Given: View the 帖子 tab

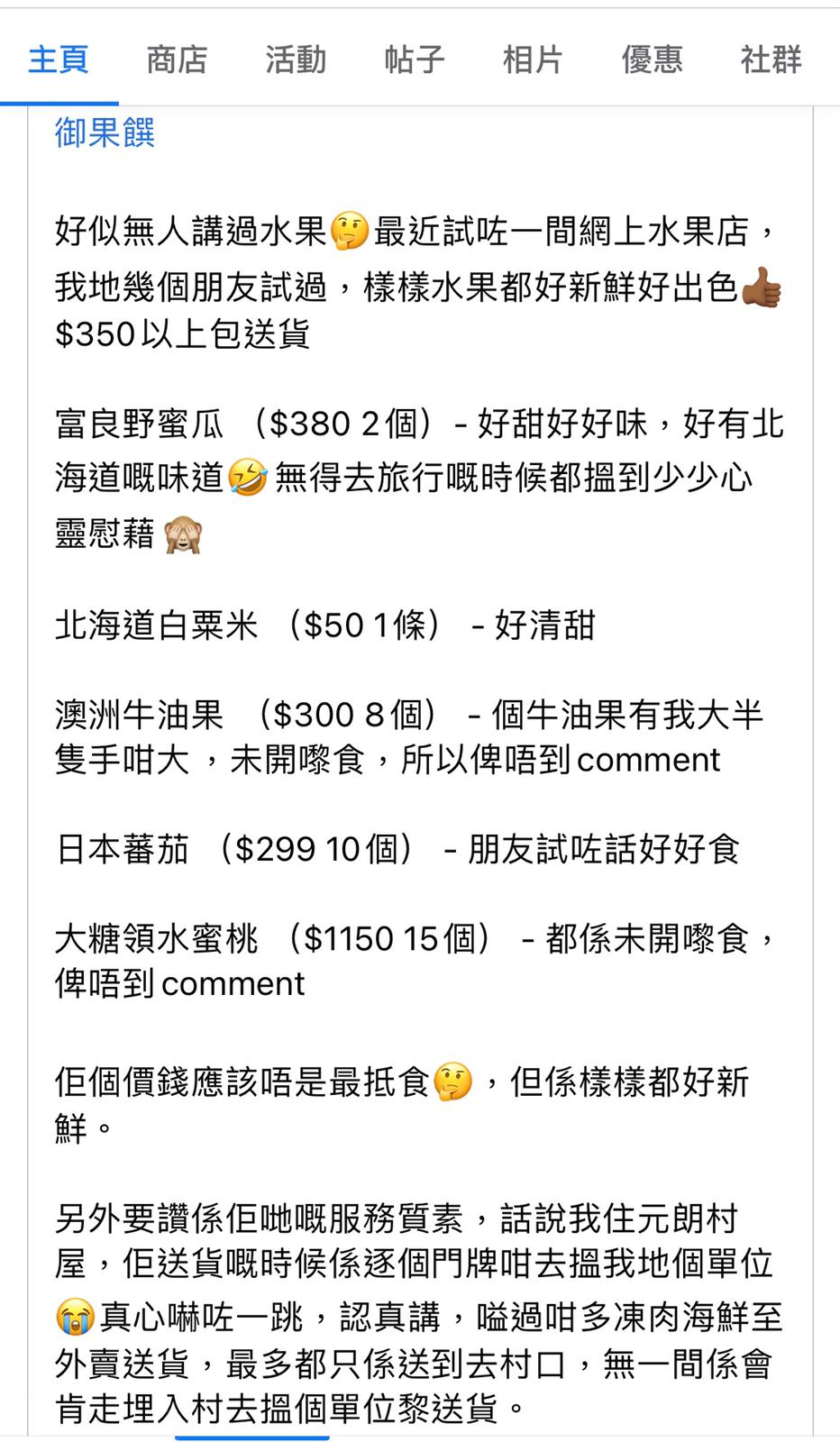Looking at the screenshot, I should [x=415, y=60].
